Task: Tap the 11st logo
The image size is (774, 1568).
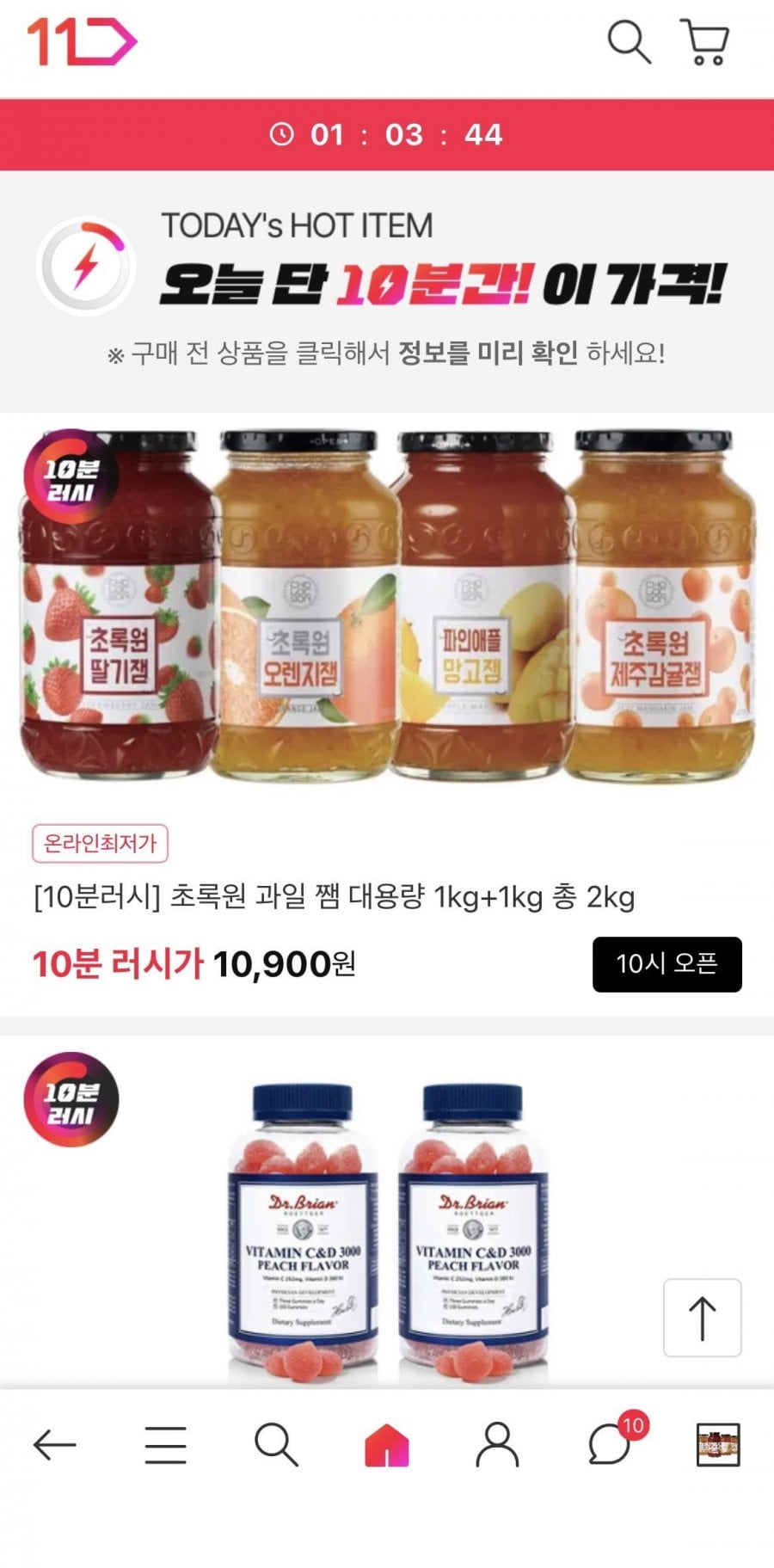Action: click(x=83, y=41)
